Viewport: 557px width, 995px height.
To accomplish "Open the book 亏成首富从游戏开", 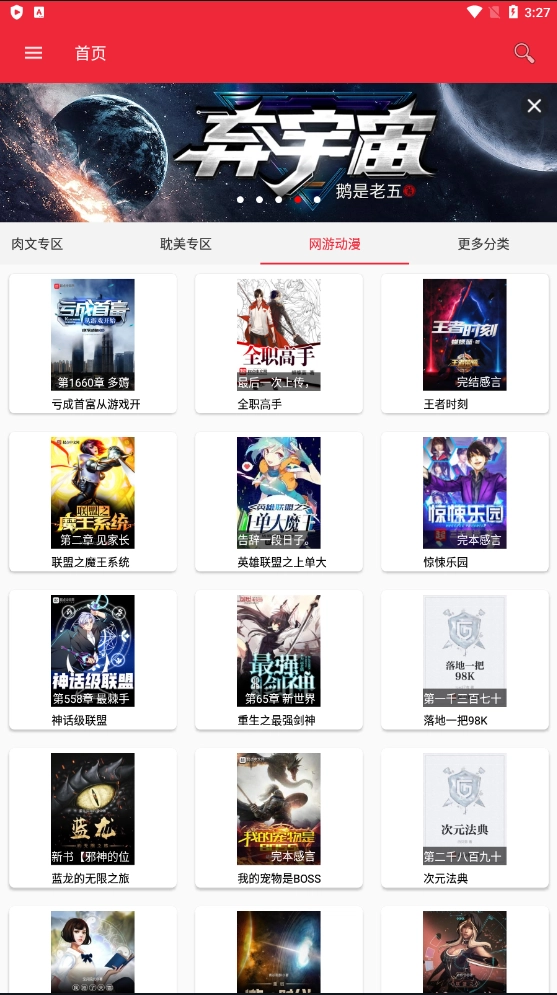I will coord(93,343).
